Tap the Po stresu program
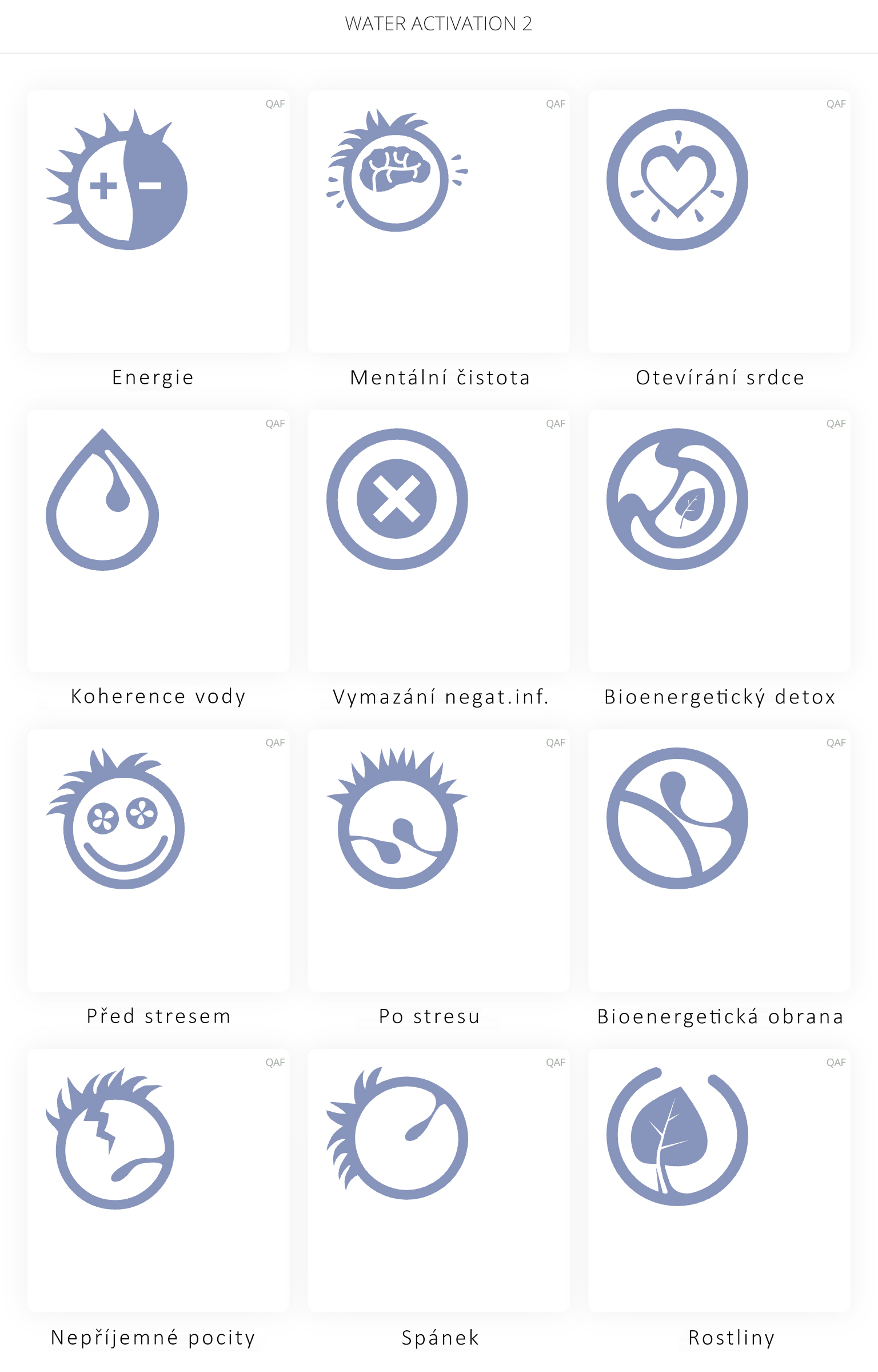 click(438, 860)
